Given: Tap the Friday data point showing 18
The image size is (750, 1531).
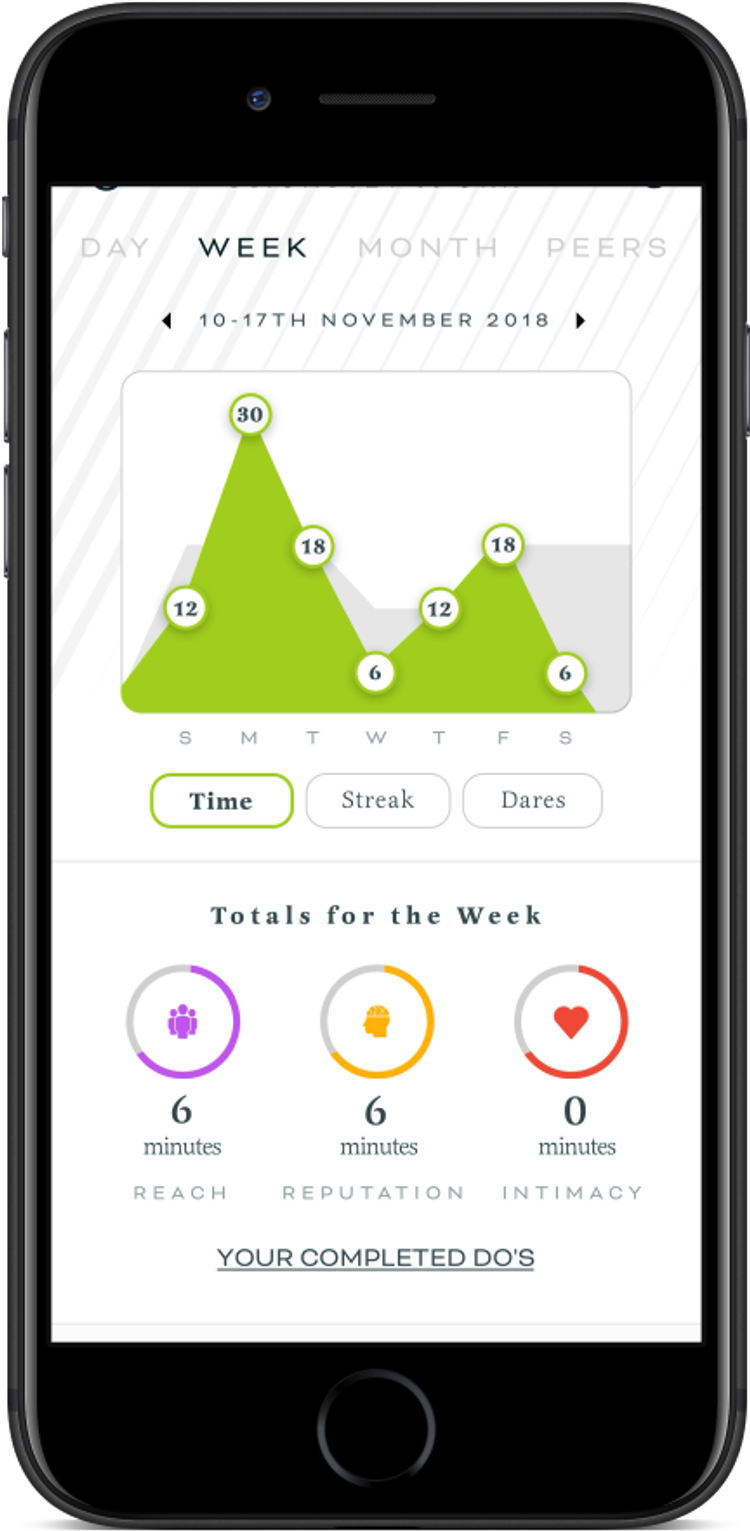Looking at the screenshot, I should 502,546.
